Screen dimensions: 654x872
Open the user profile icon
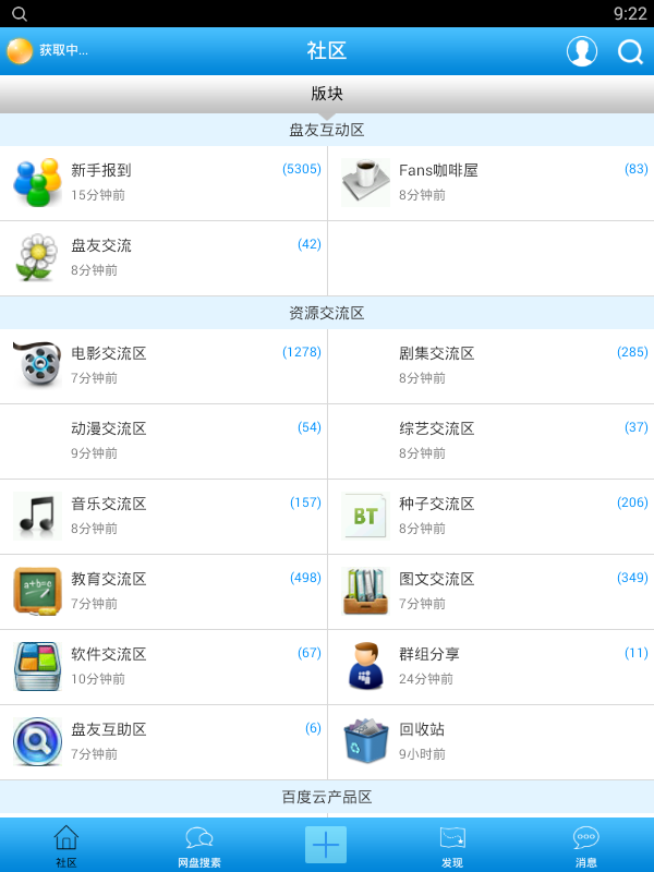(x=581, y=51)
